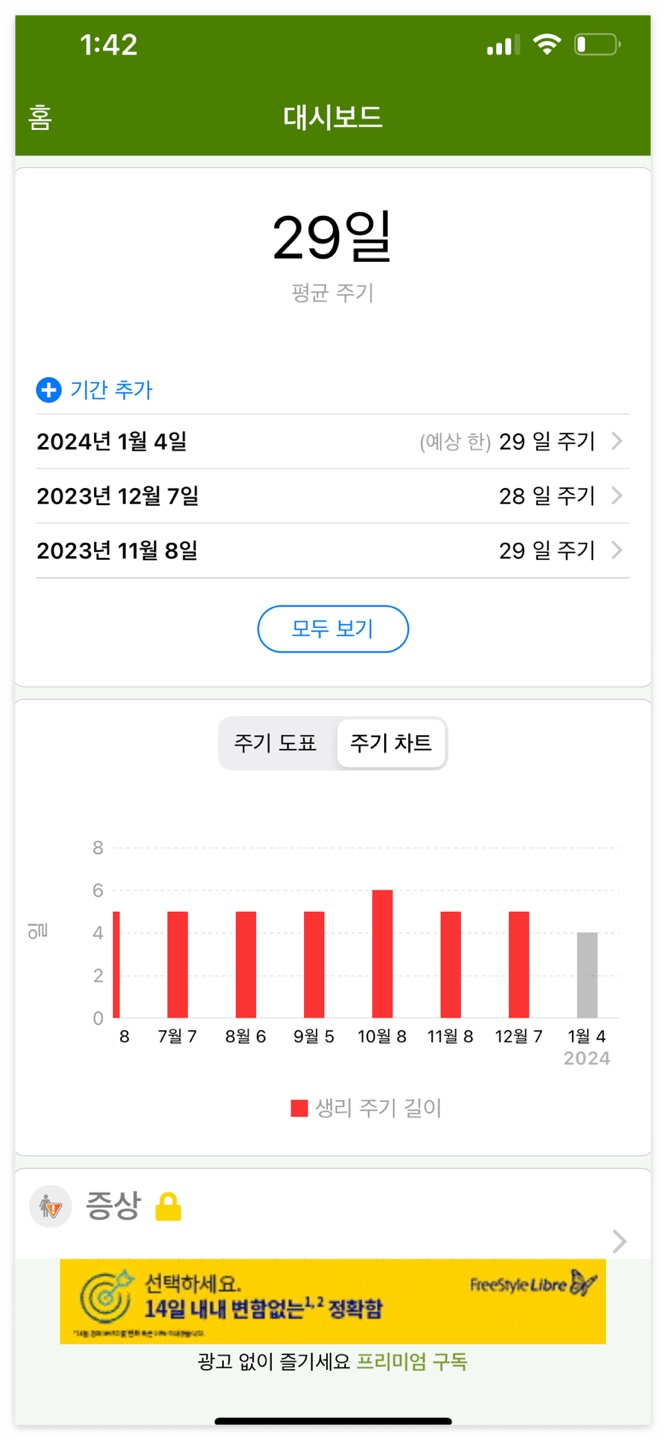This screenshot has width=666, height=1440.
Task: Select the 주기 차트 segment
Action: (x=391, y=743)
